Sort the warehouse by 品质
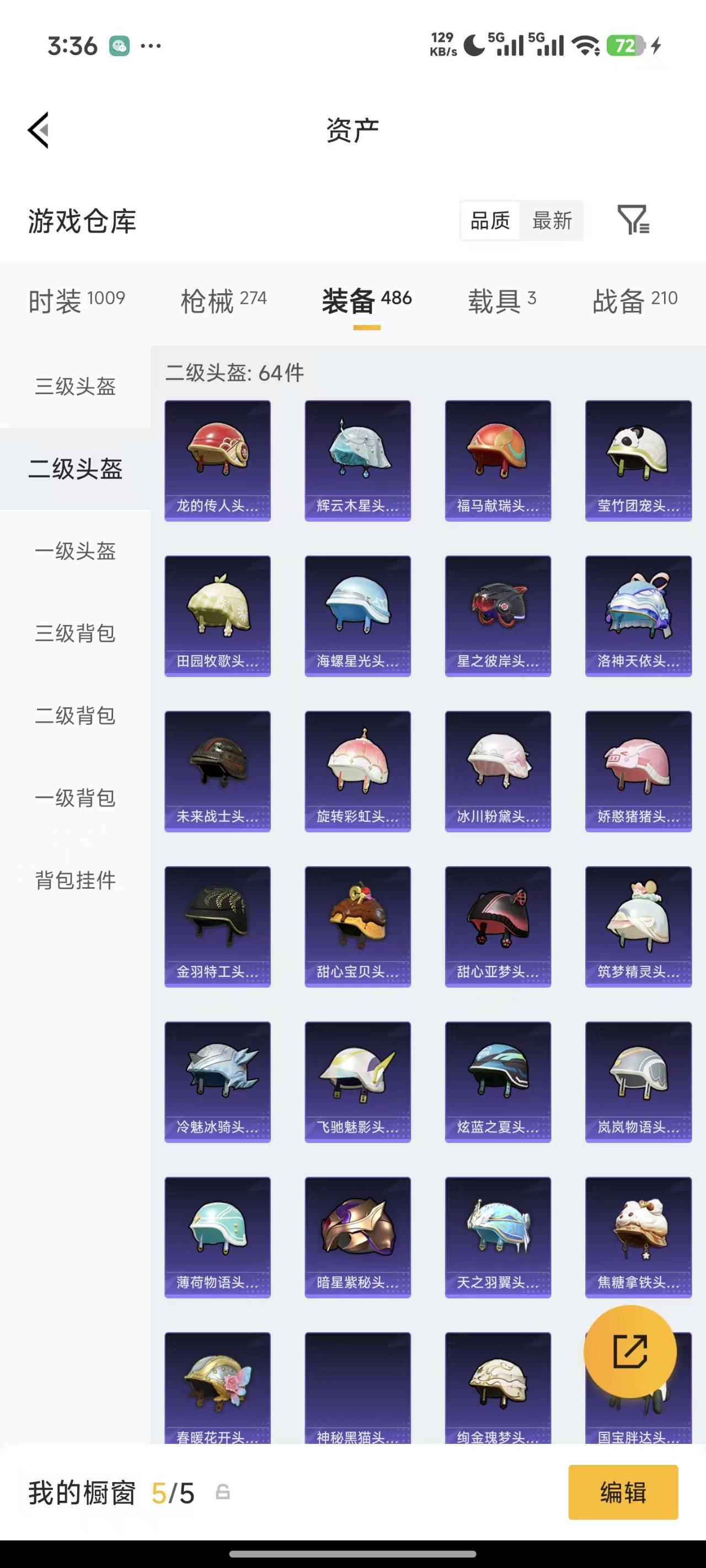 490,221
